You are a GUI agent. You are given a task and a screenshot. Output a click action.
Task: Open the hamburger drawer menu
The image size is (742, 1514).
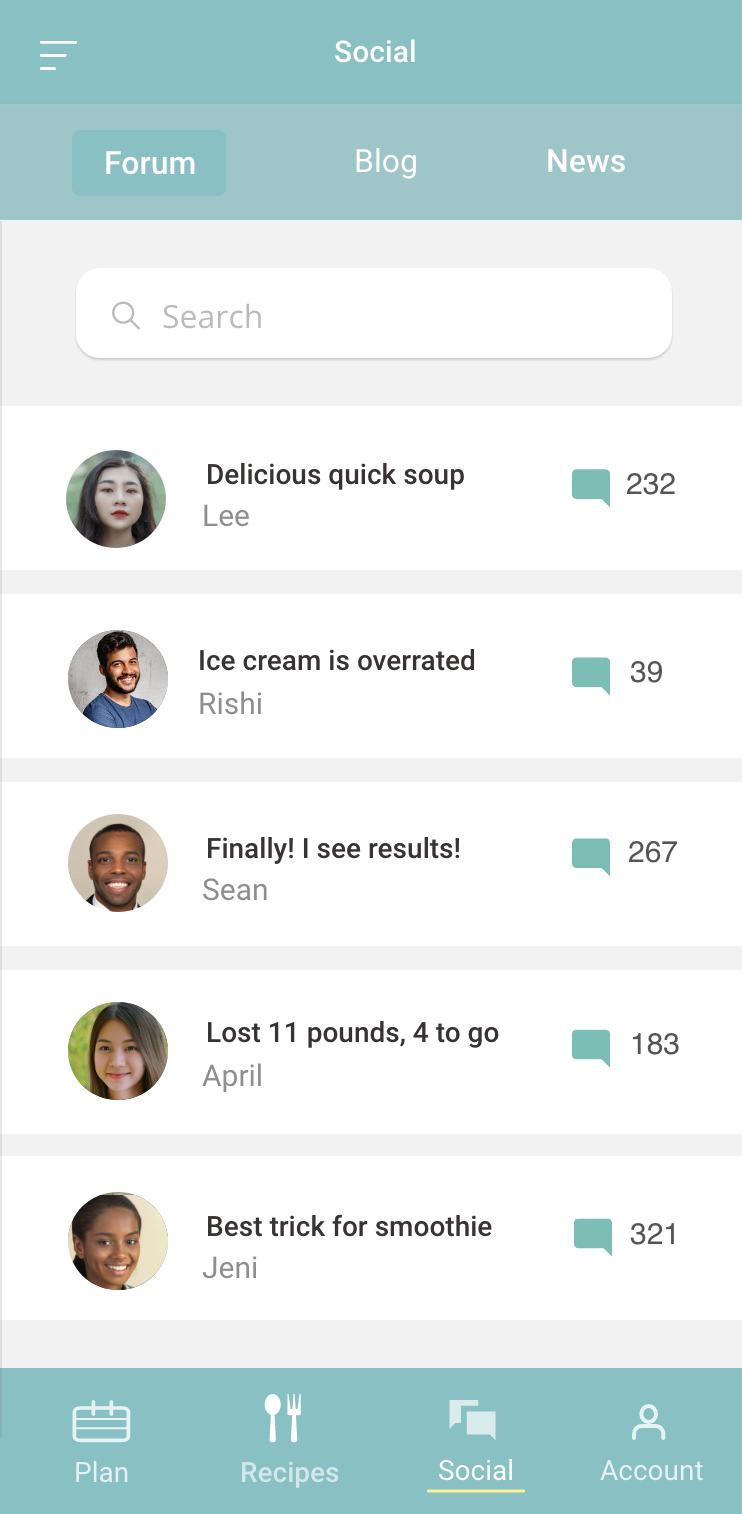coord(58,55)
